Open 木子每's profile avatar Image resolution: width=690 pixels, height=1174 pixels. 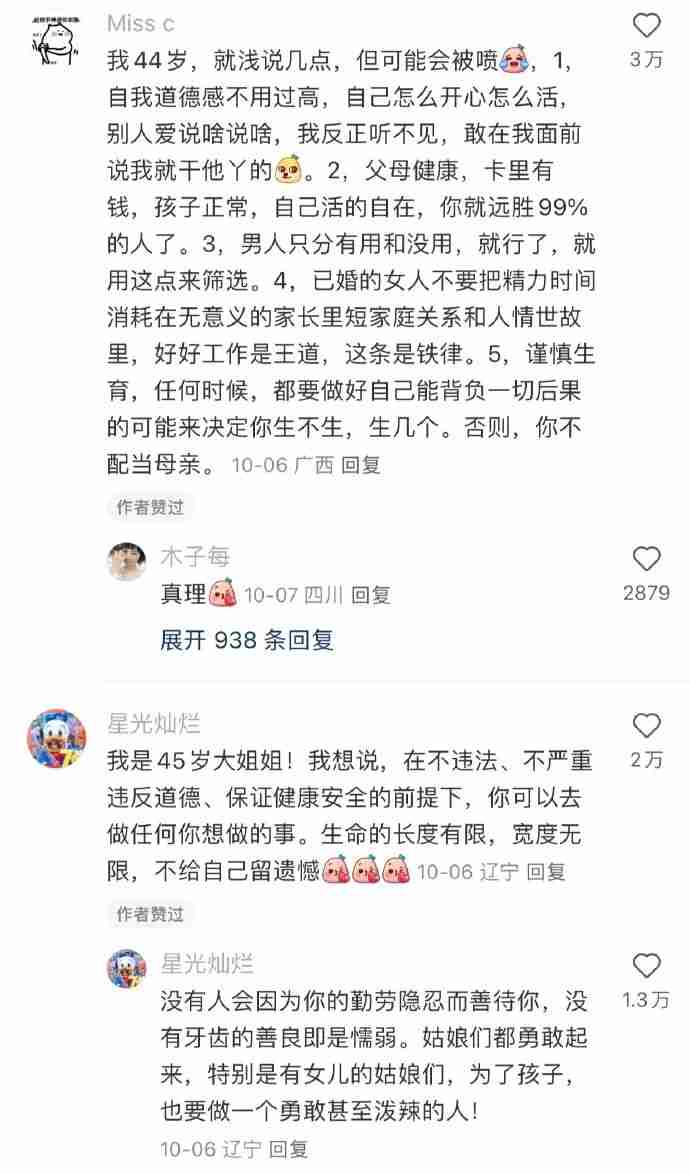click(x=127, y=563)
